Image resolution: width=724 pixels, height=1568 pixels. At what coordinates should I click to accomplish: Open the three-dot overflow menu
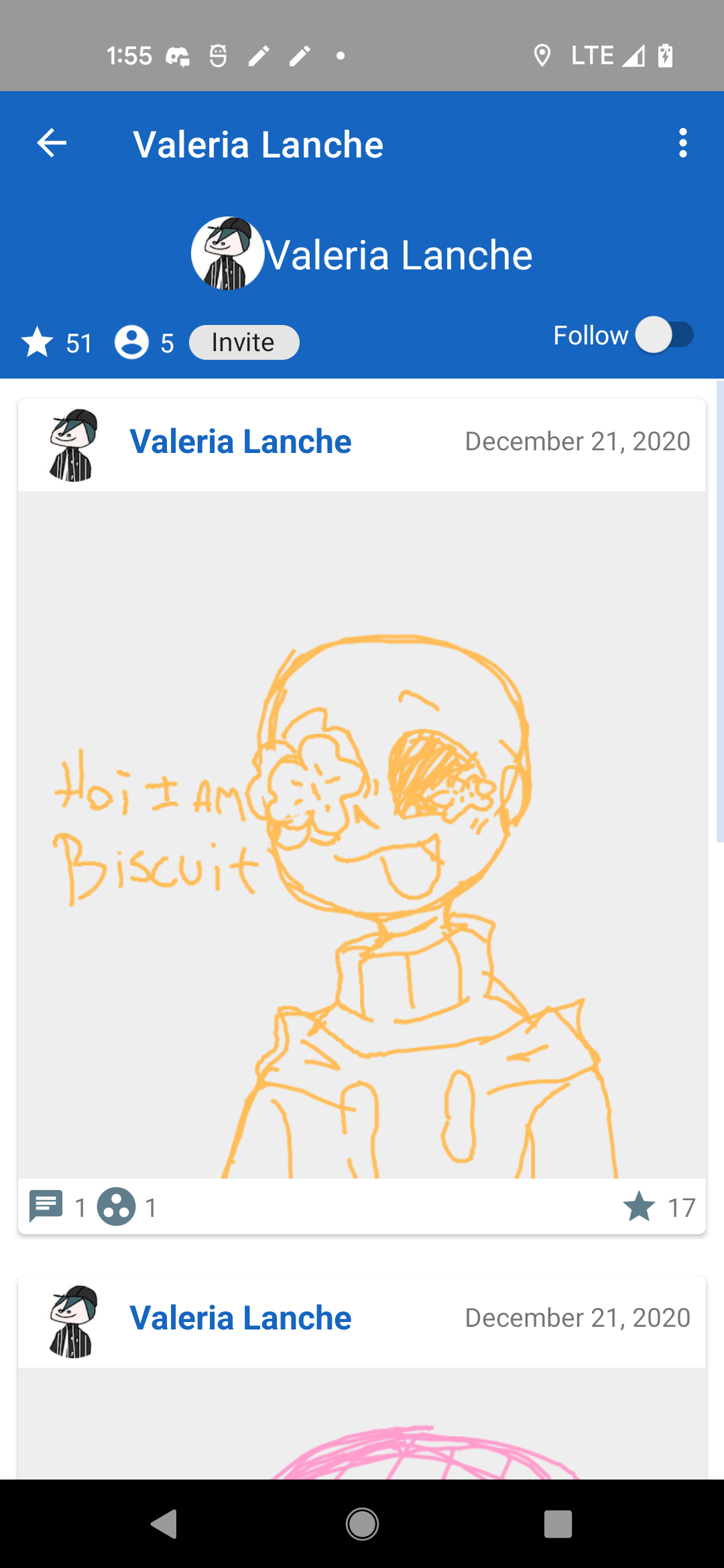coord(682,143)
